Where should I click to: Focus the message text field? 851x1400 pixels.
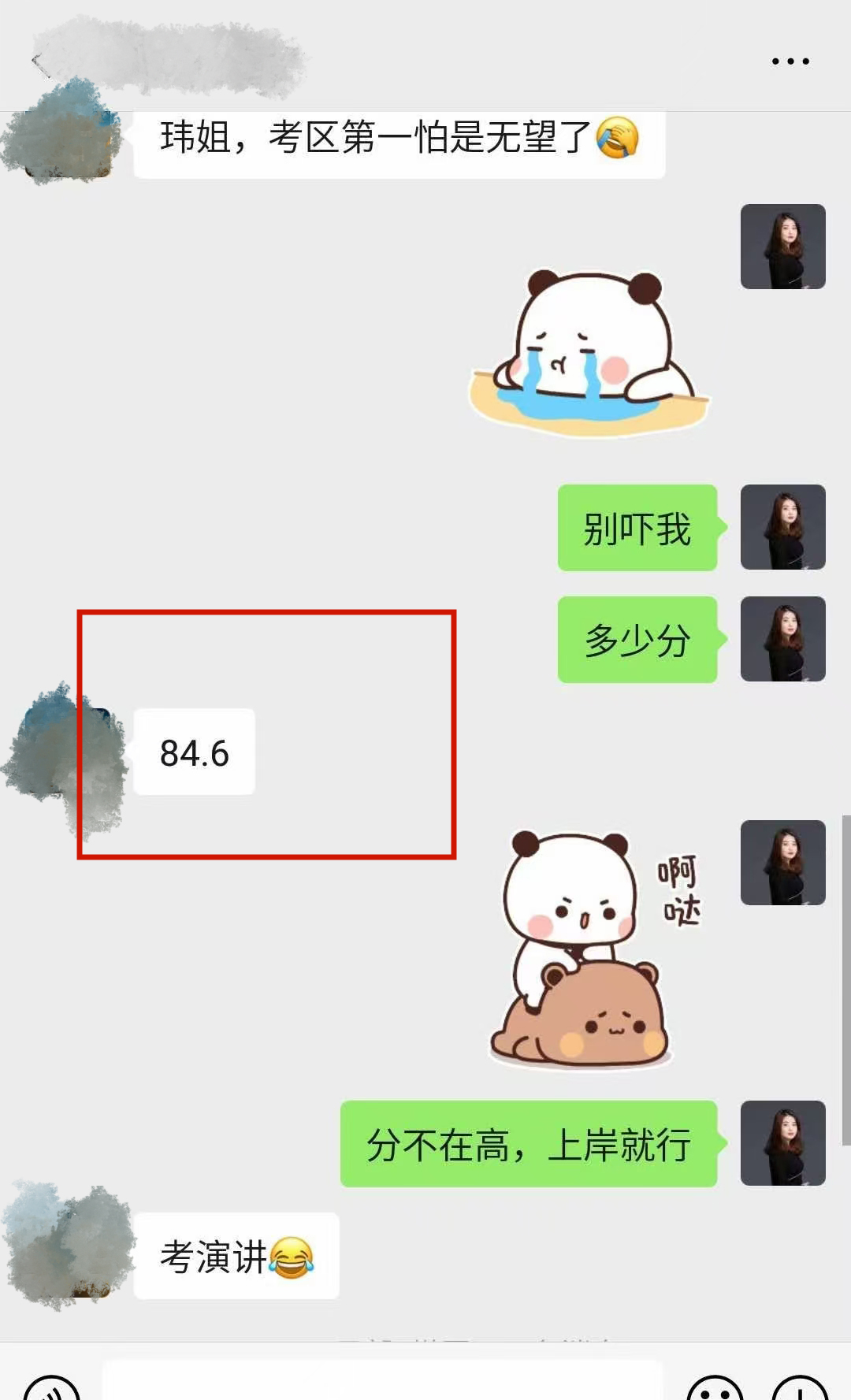click(383, 1383)
